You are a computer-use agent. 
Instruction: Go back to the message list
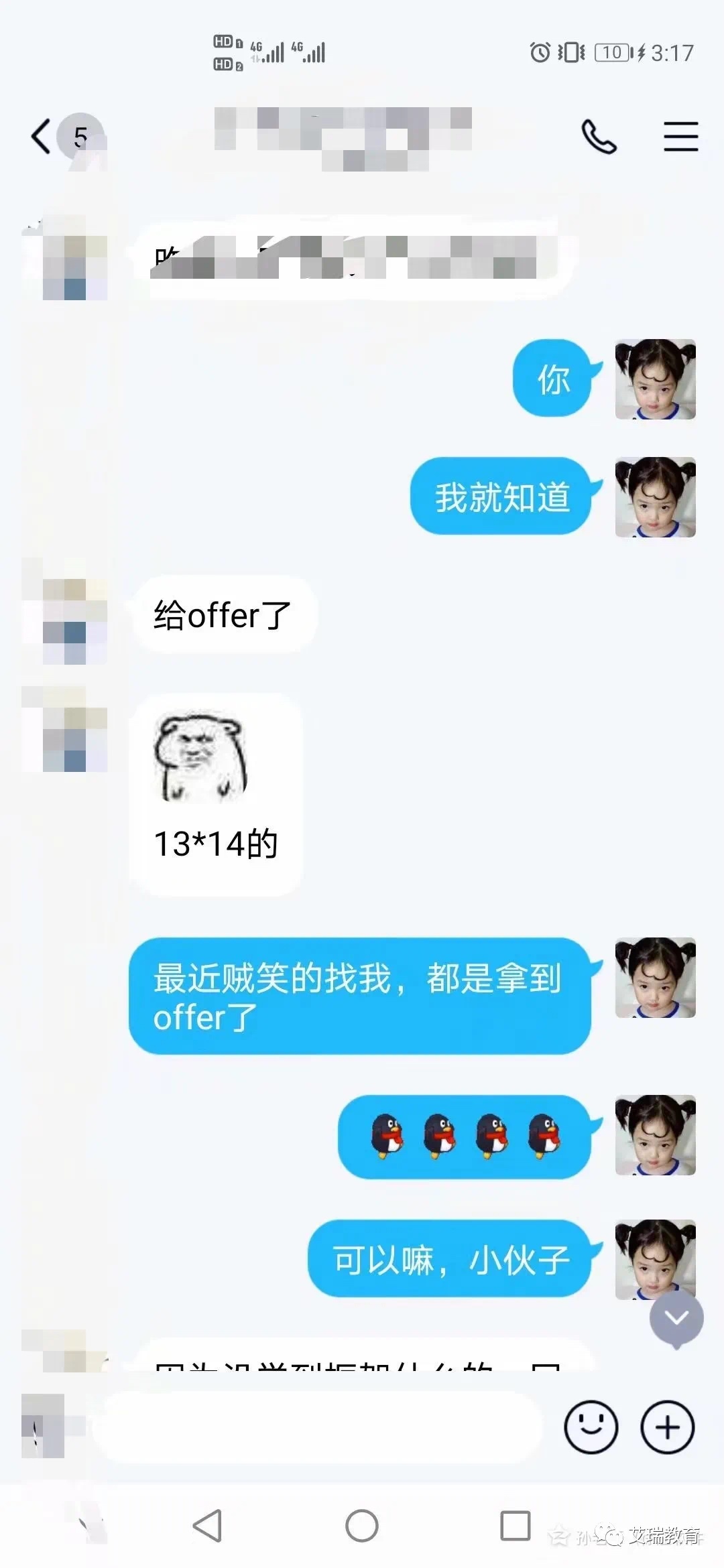(42, 137)
